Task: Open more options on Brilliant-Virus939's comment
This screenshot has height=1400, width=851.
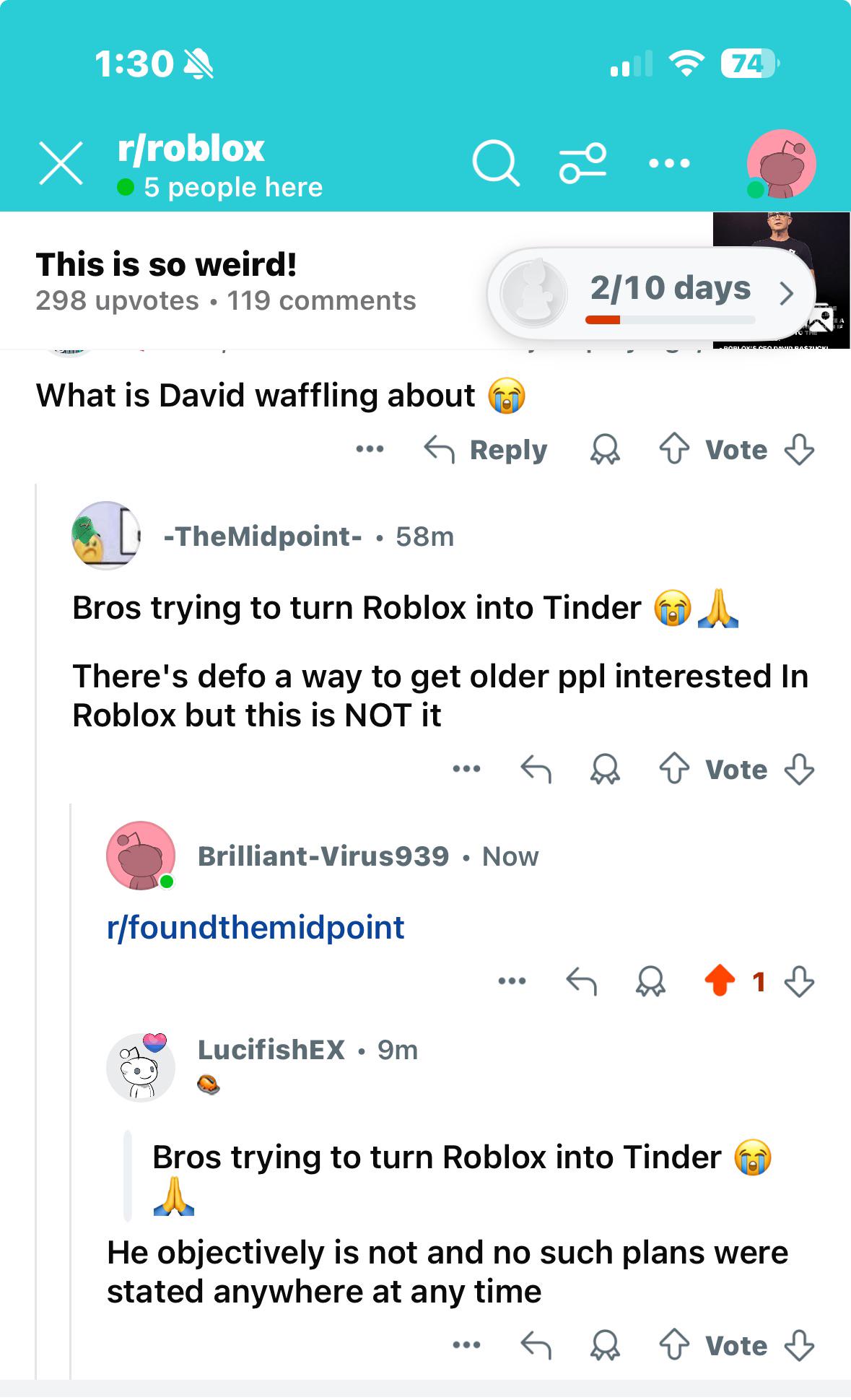Action: [512, 981]
